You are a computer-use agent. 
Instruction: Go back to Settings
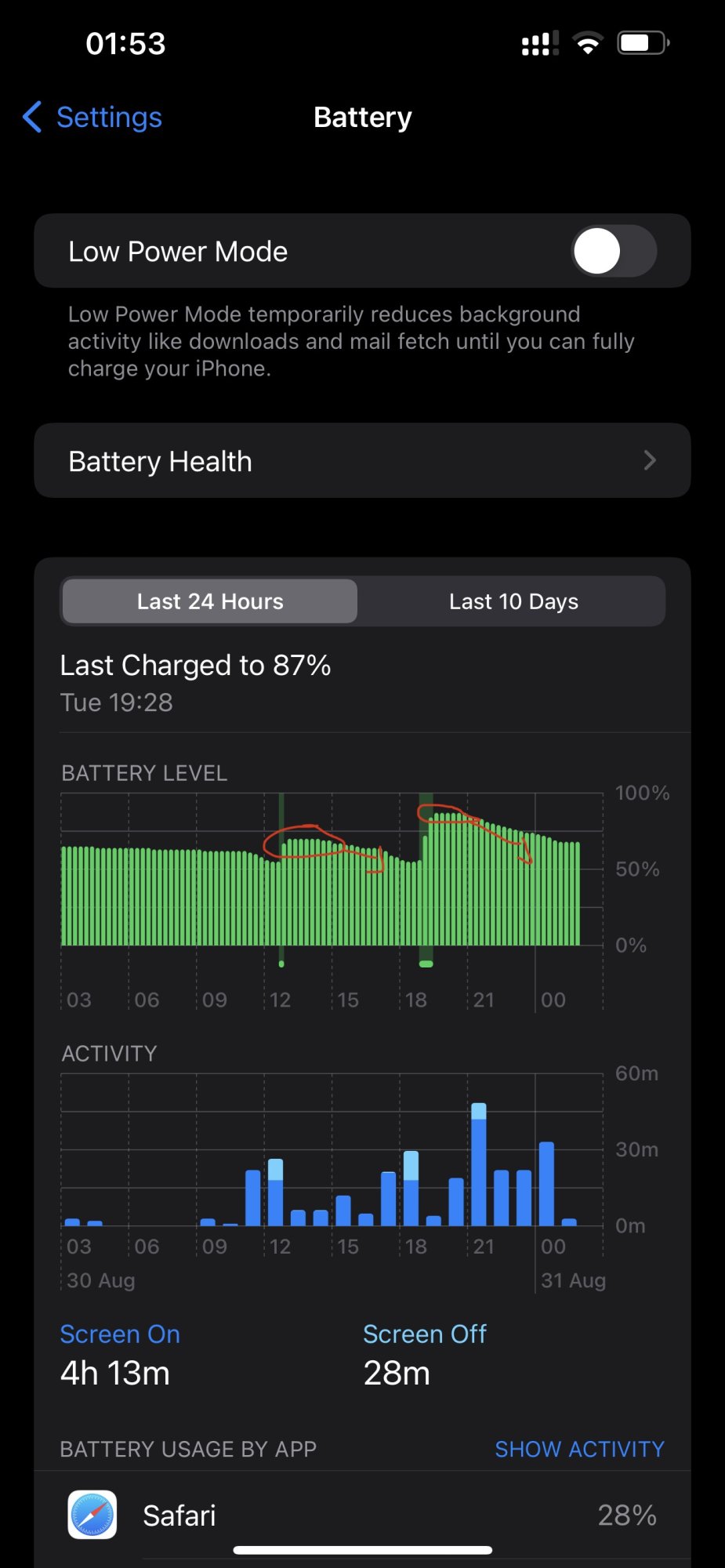[92, 118]
